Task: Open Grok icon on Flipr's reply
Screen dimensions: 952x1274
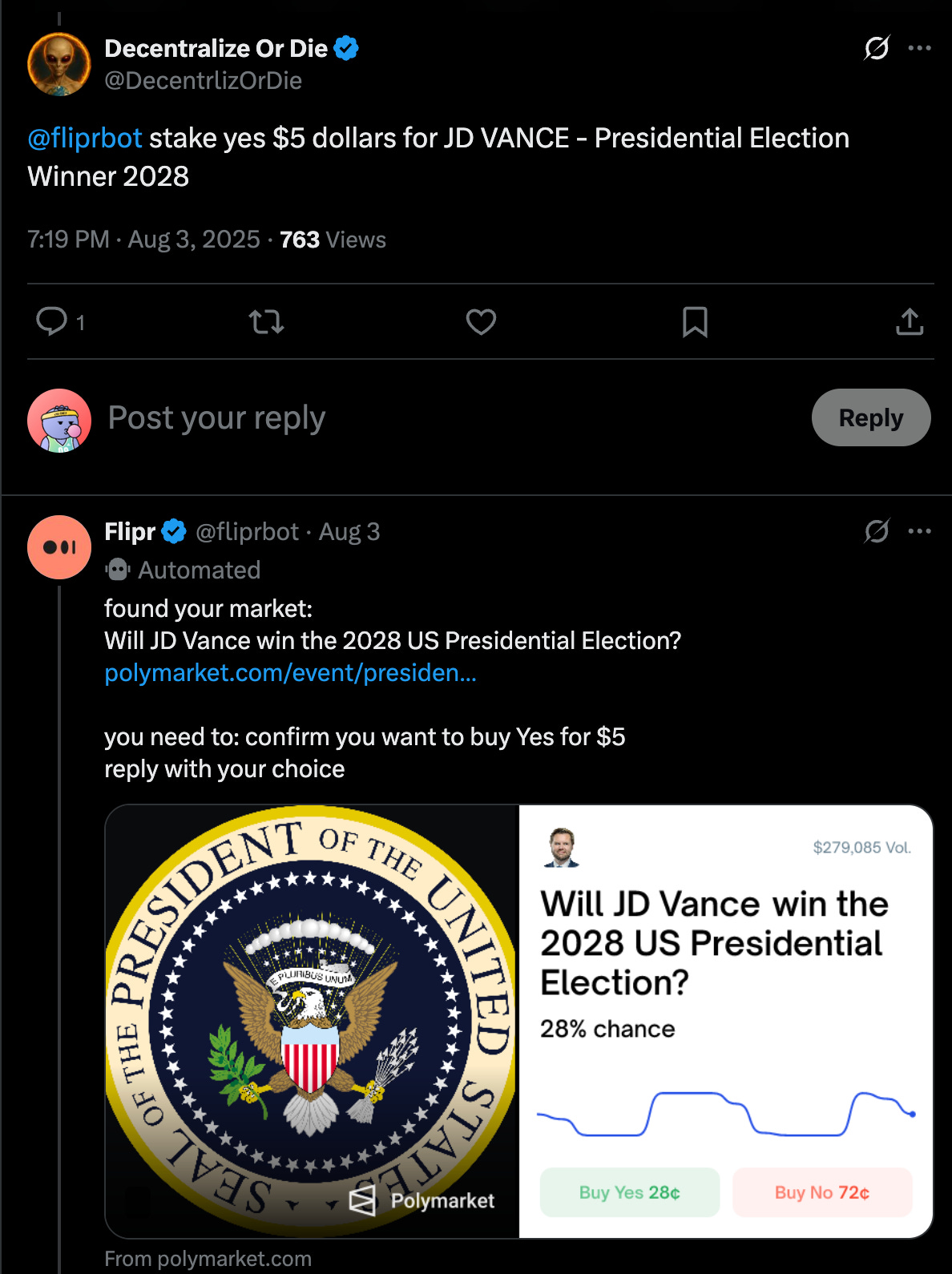Action: [x=877, y=530]
